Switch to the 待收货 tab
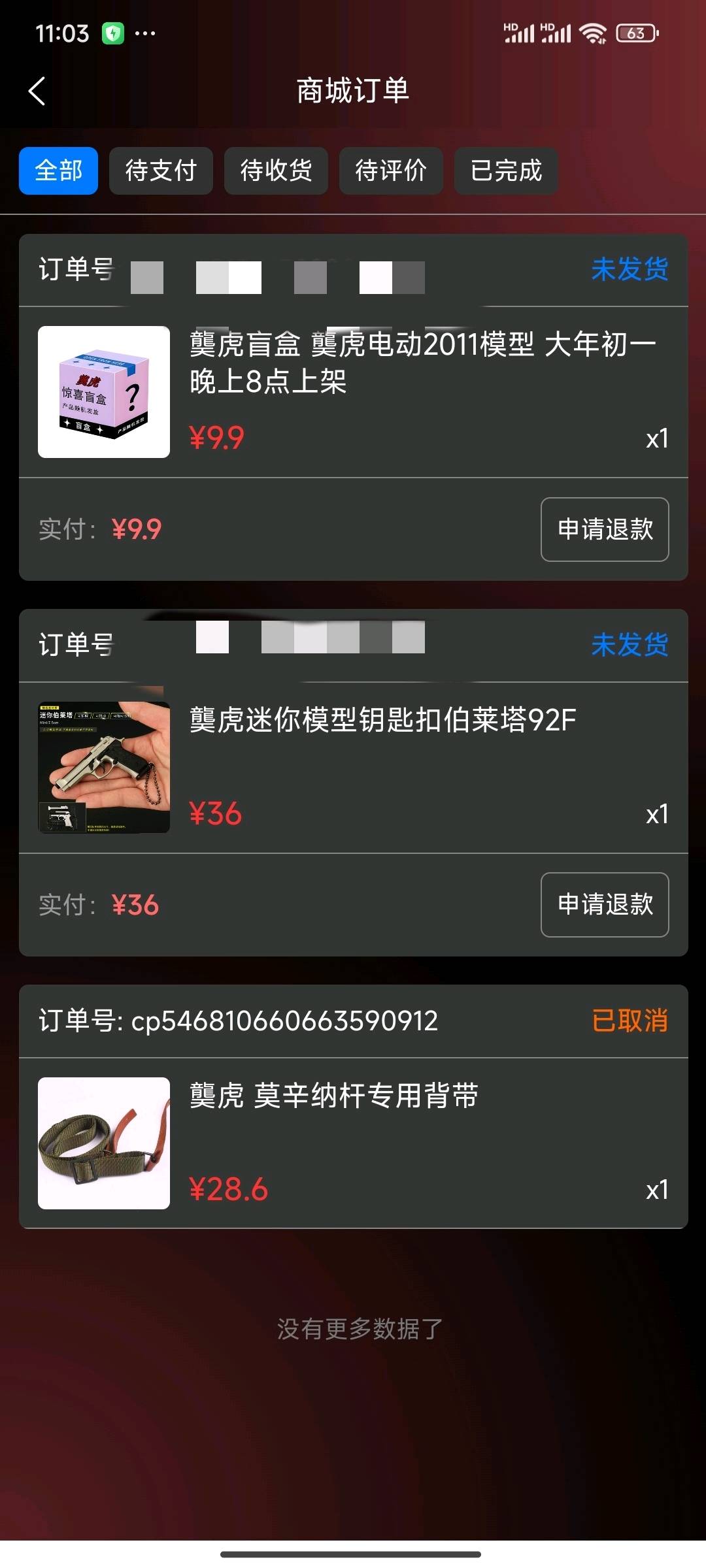706x1568 pixels. 276,171
